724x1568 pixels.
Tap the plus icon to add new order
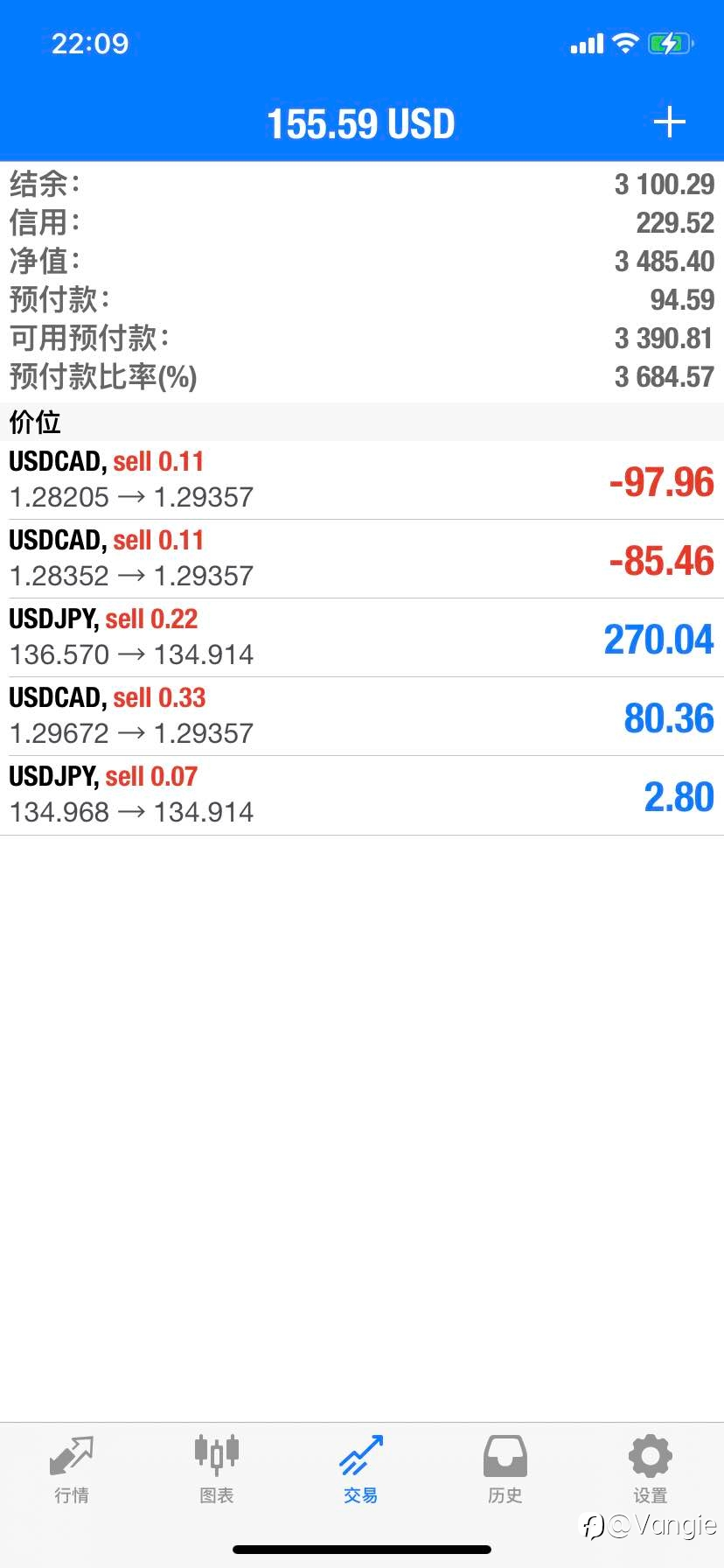[669, 122]
